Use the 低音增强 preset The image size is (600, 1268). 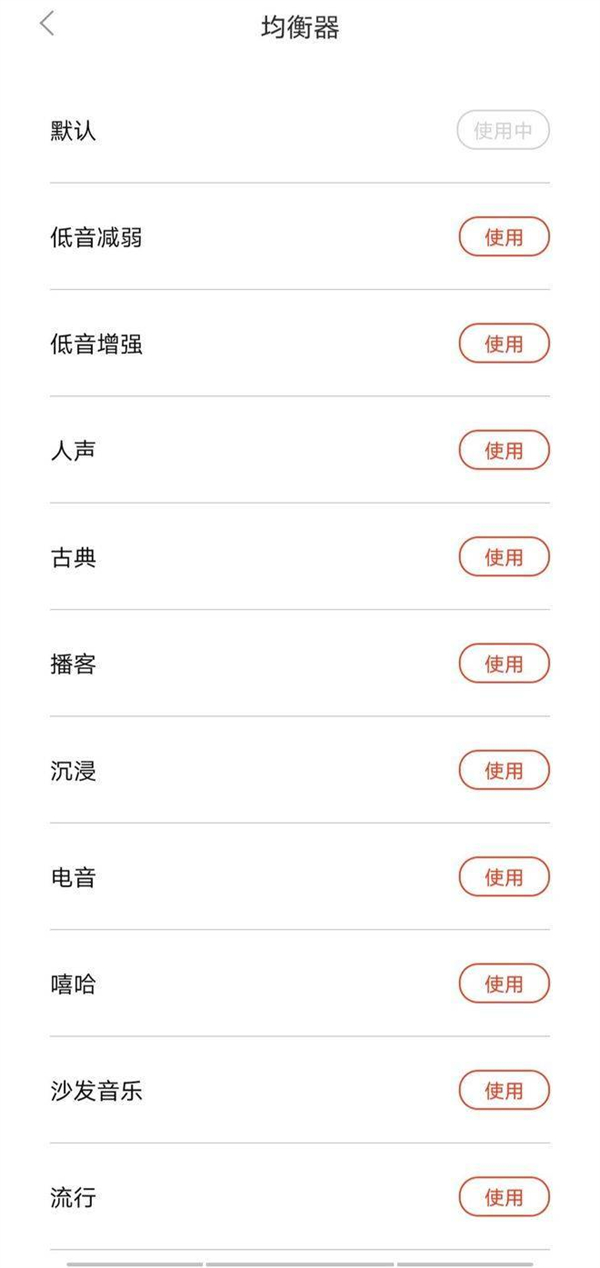tap(504, 344)
